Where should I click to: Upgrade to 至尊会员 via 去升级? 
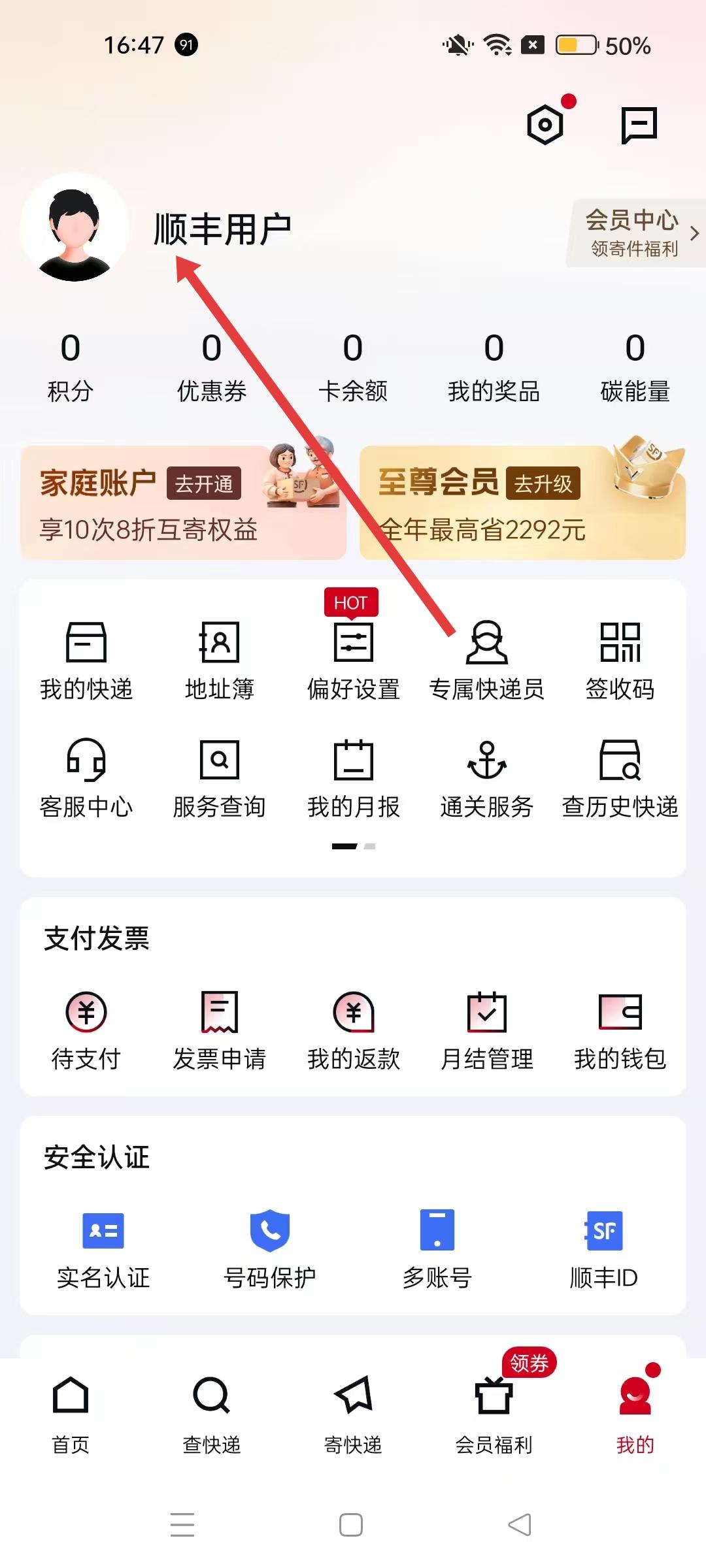(543, 483)
